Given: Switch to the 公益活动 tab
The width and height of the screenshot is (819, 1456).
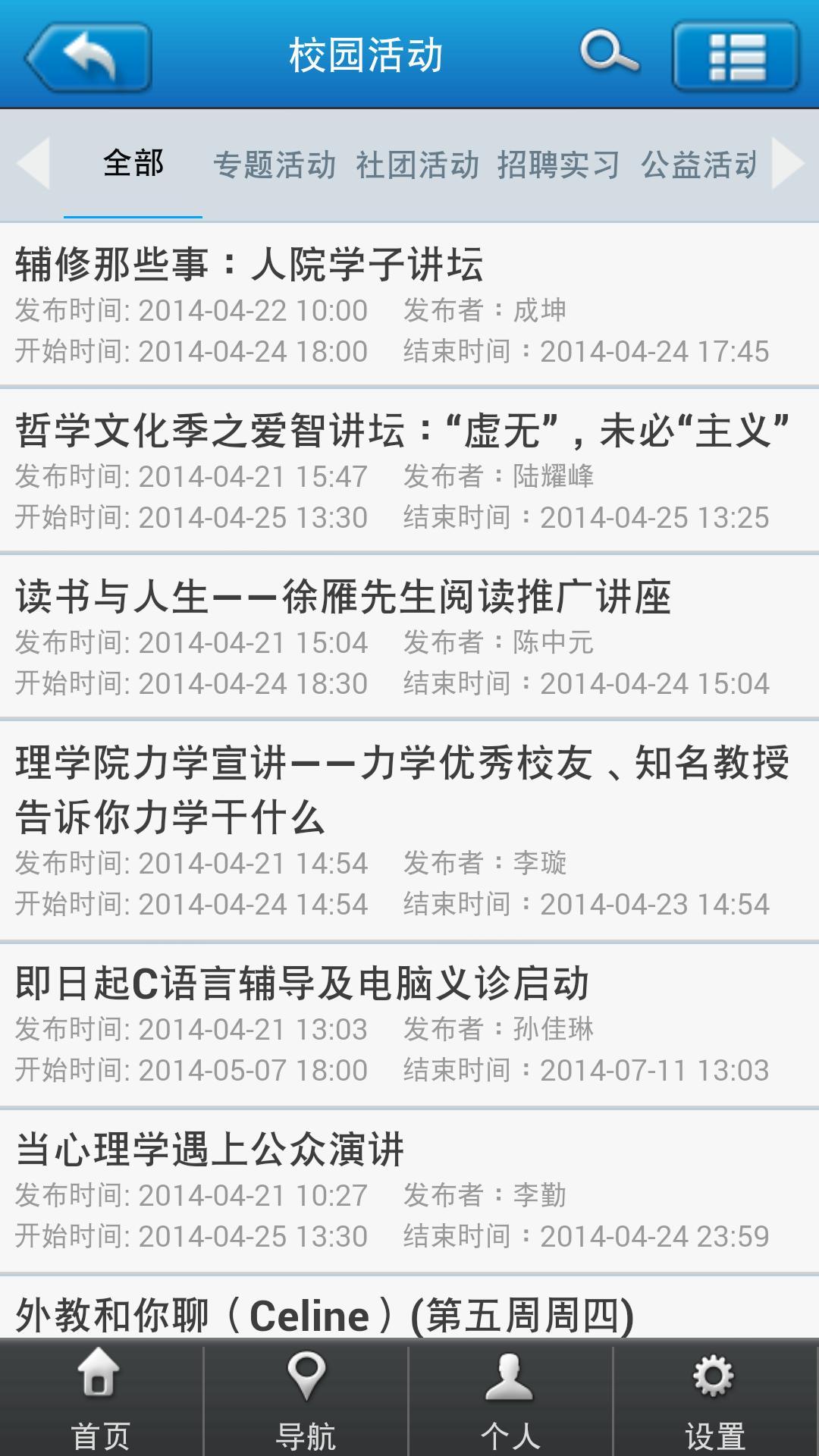Looking at the screenshot, I should coord(698,165).
